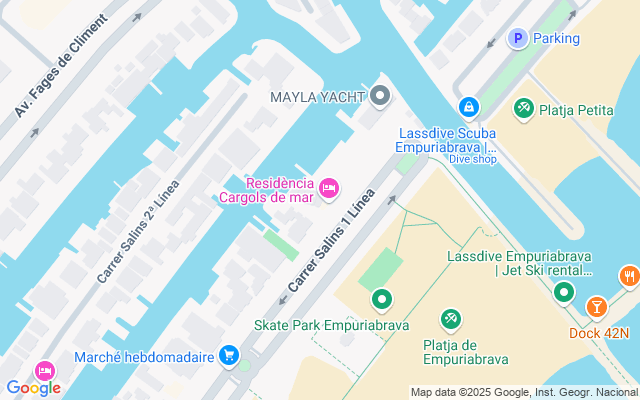The width and height of the screenshot is (640, 400).
Task: Open the Parking marker
Action: tap(518, 39)
